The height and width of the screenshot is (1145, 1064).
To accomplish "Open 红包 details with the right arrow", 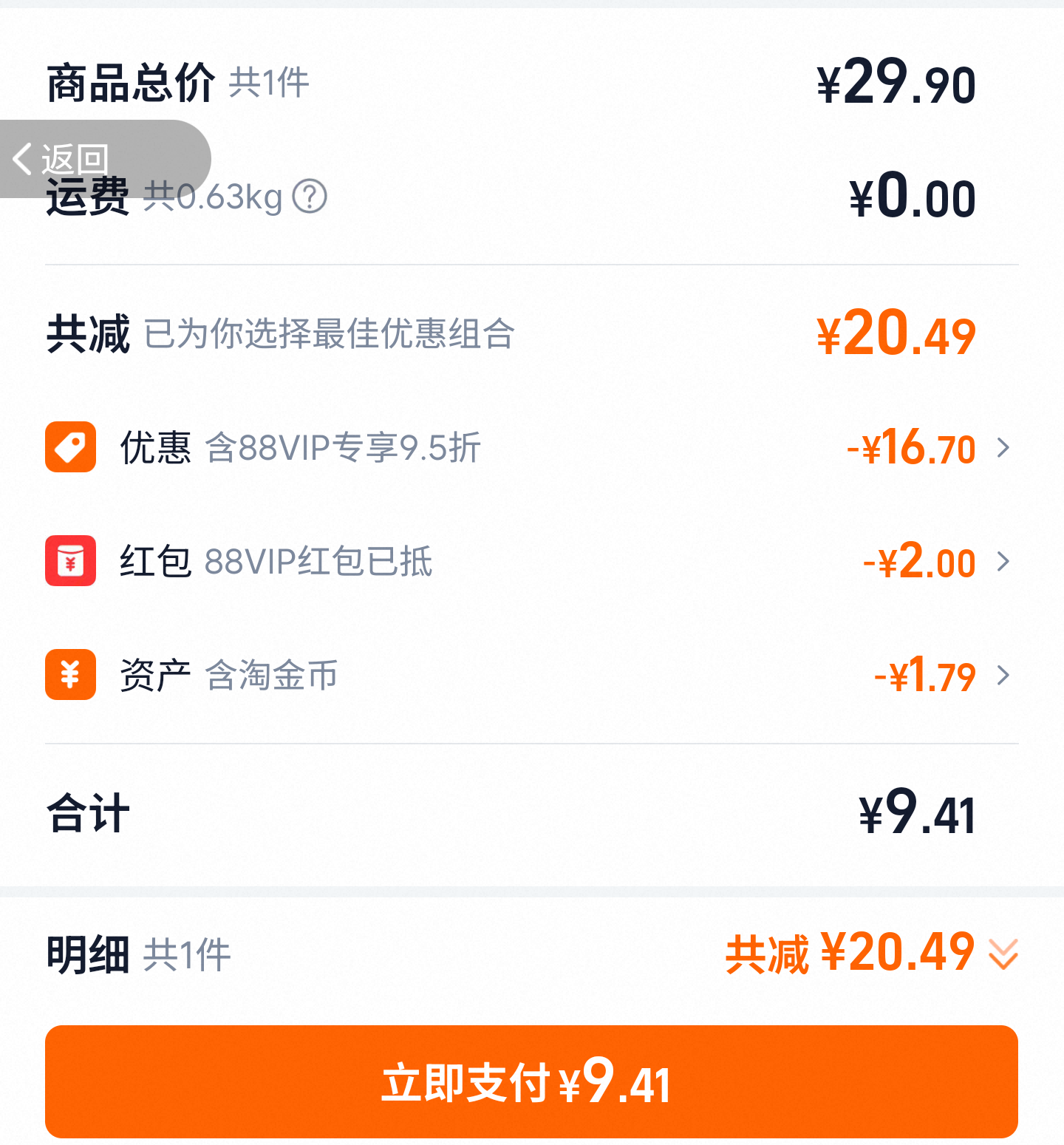I will pos(1003,562).
